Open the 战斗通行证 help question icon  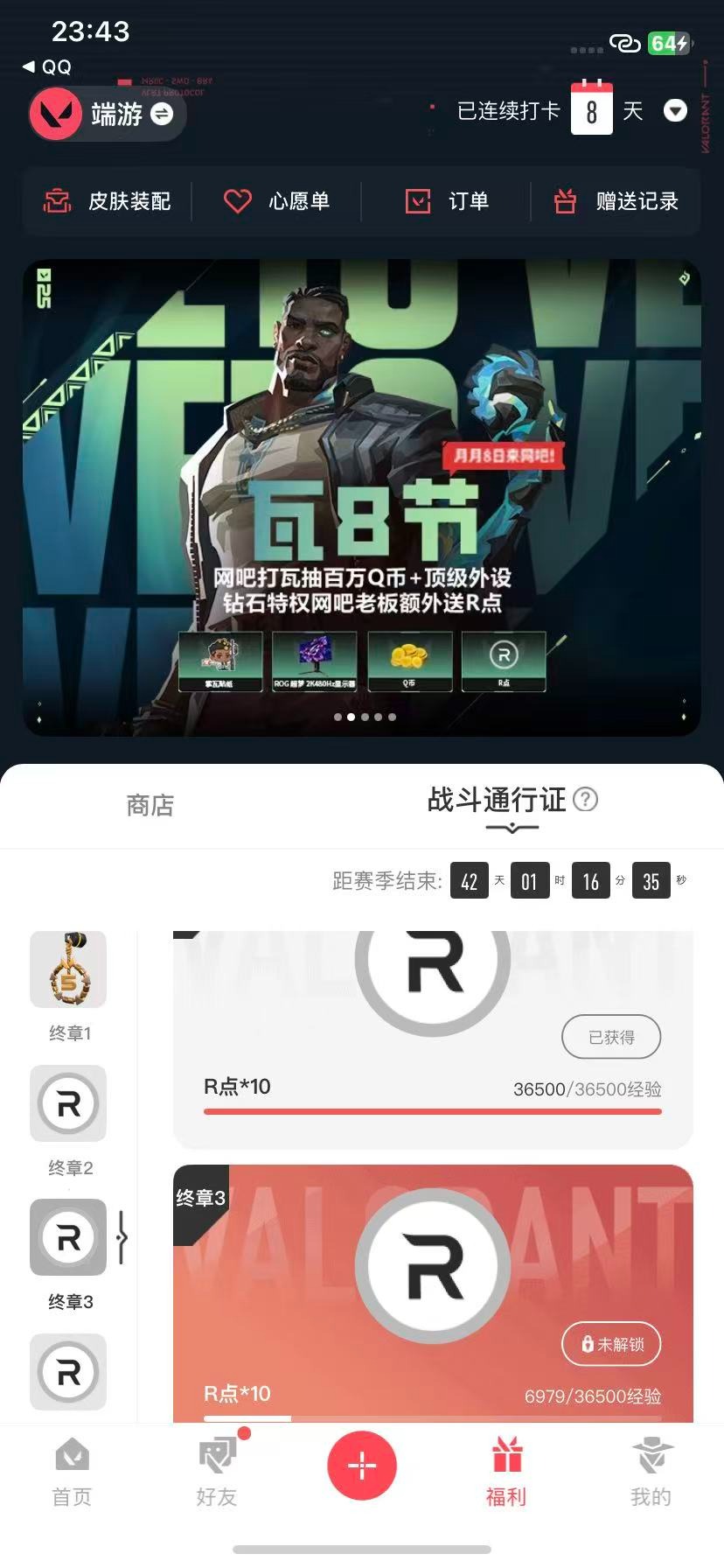(585, 799)
